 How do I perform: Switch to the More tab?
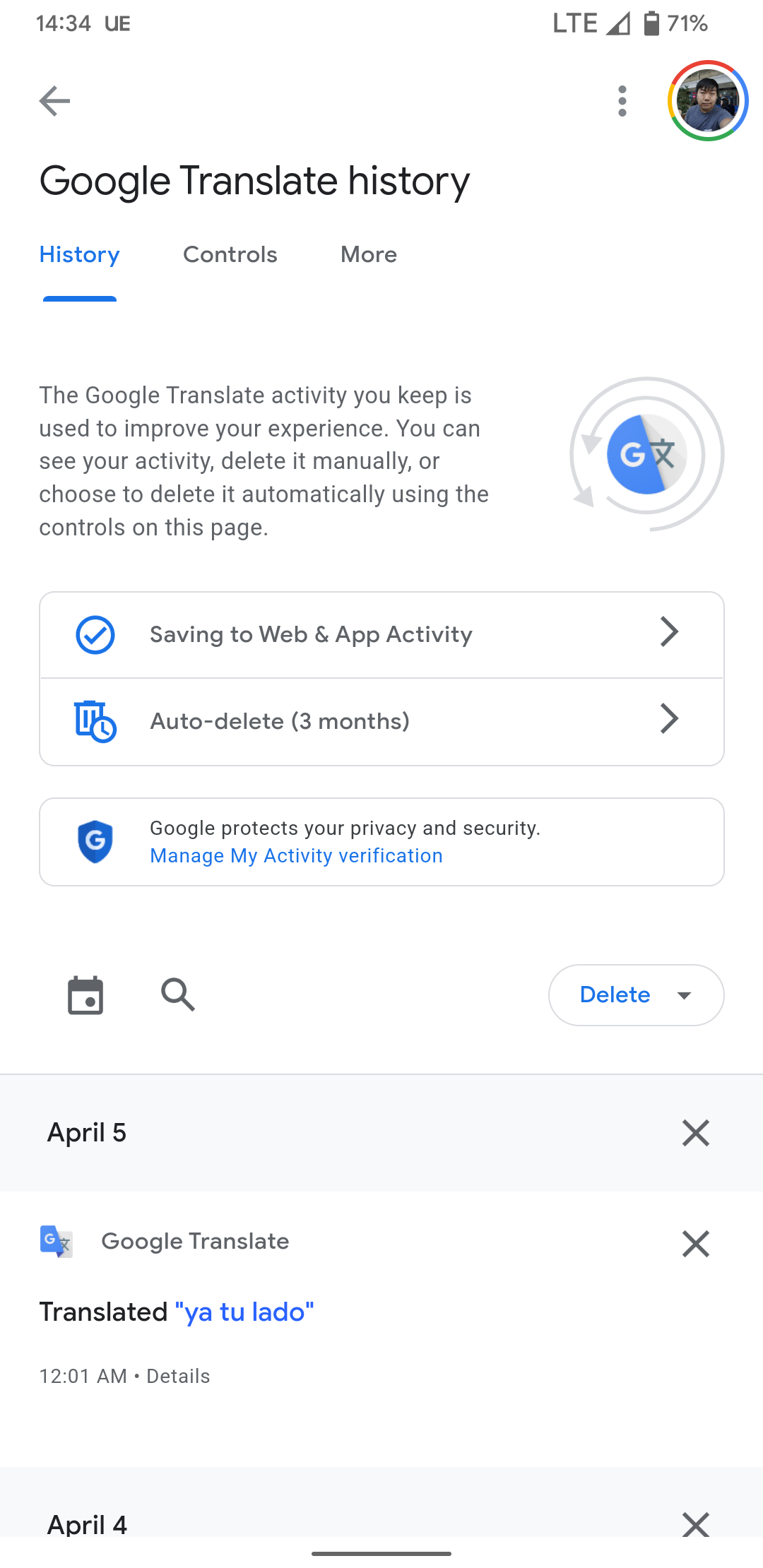369,254
